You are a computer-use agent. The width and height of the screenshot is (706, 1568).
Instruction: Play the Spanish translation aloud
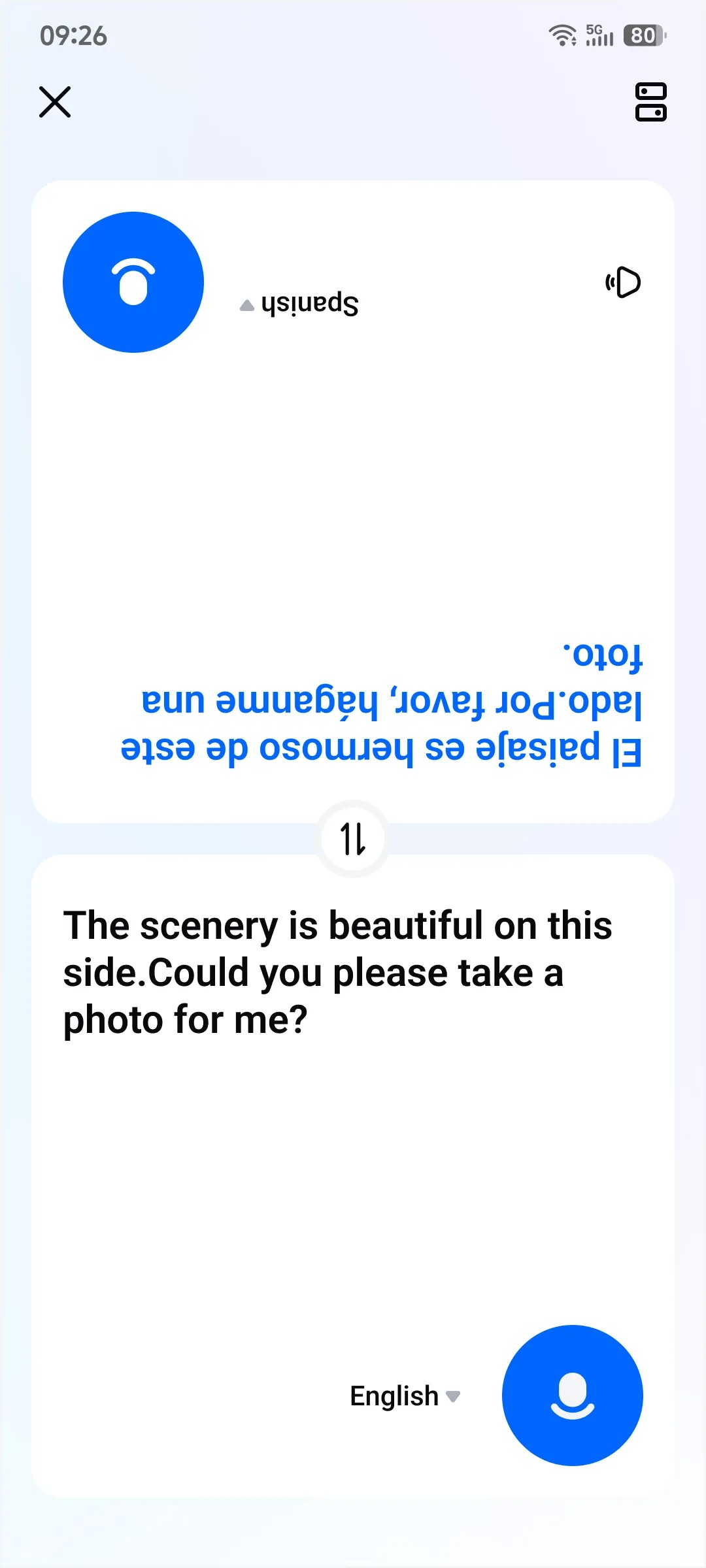[x=623, y=282]
